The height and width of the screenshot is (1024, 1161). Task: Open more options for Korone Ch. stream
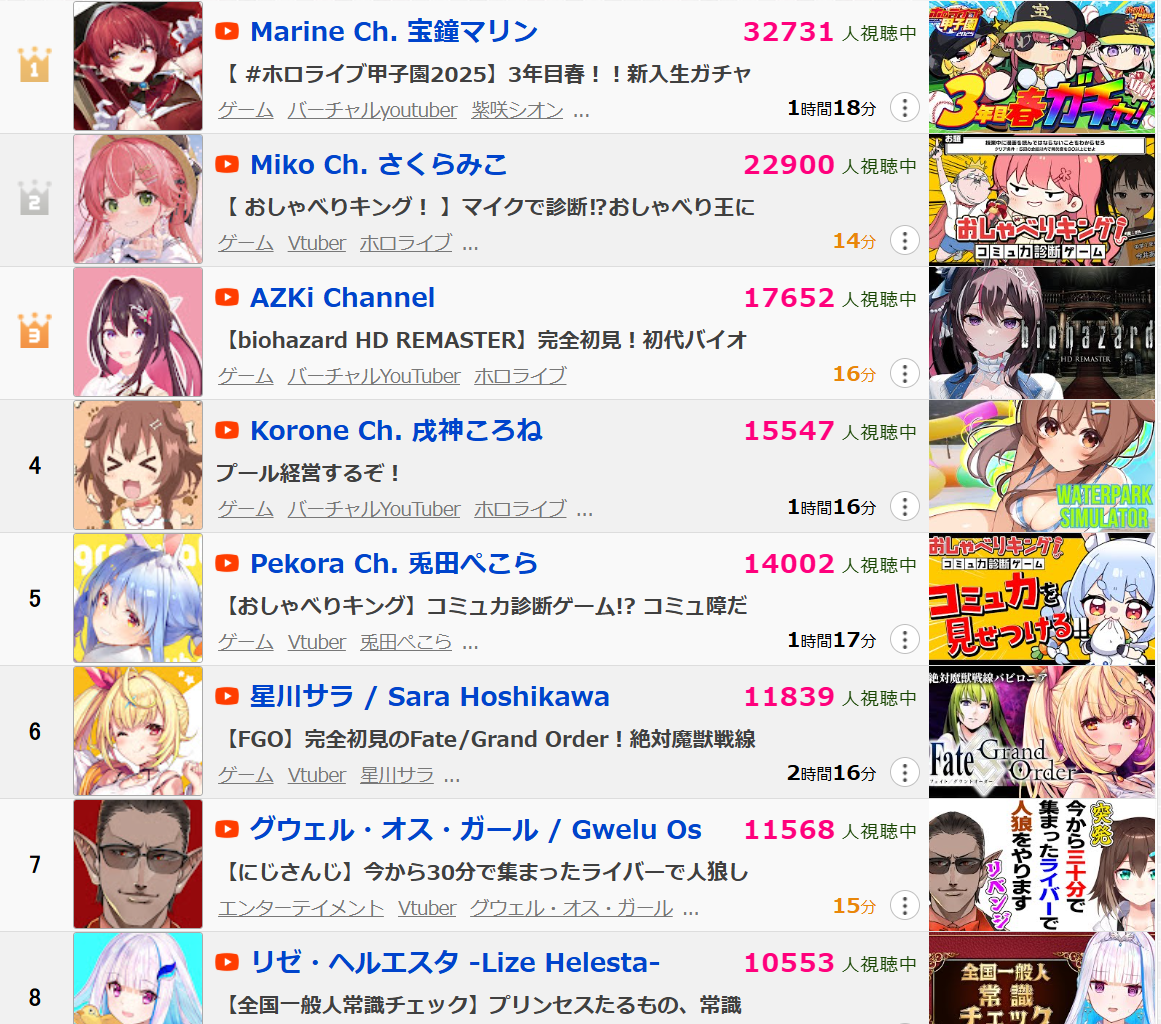[x=904, y=507]
